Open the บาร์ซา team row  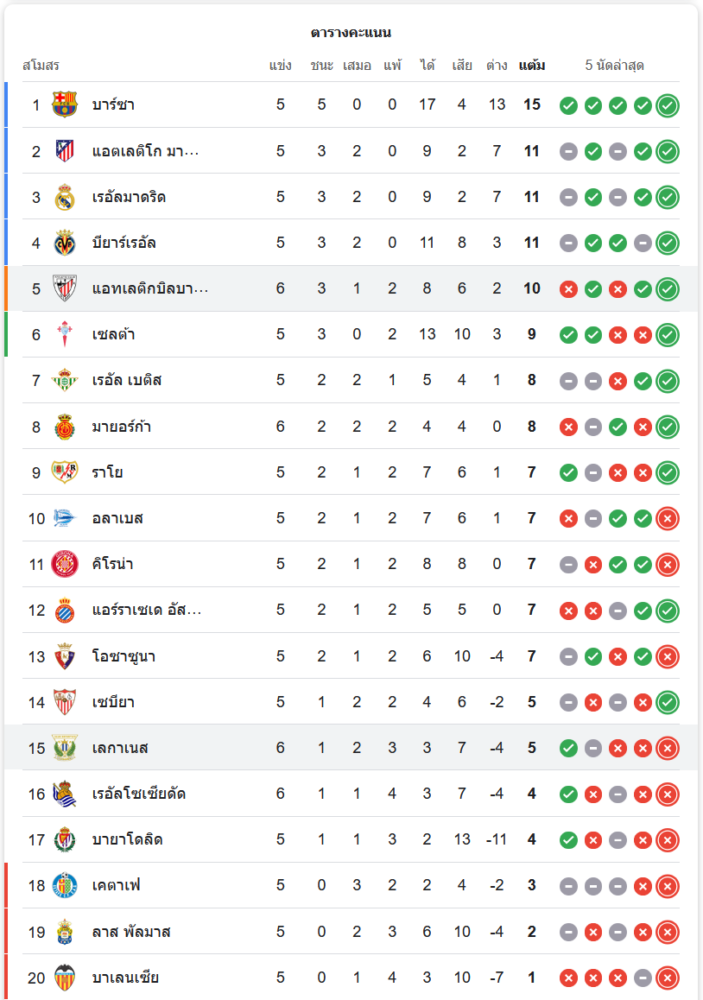pyautogui.click(x=113, y=105)
